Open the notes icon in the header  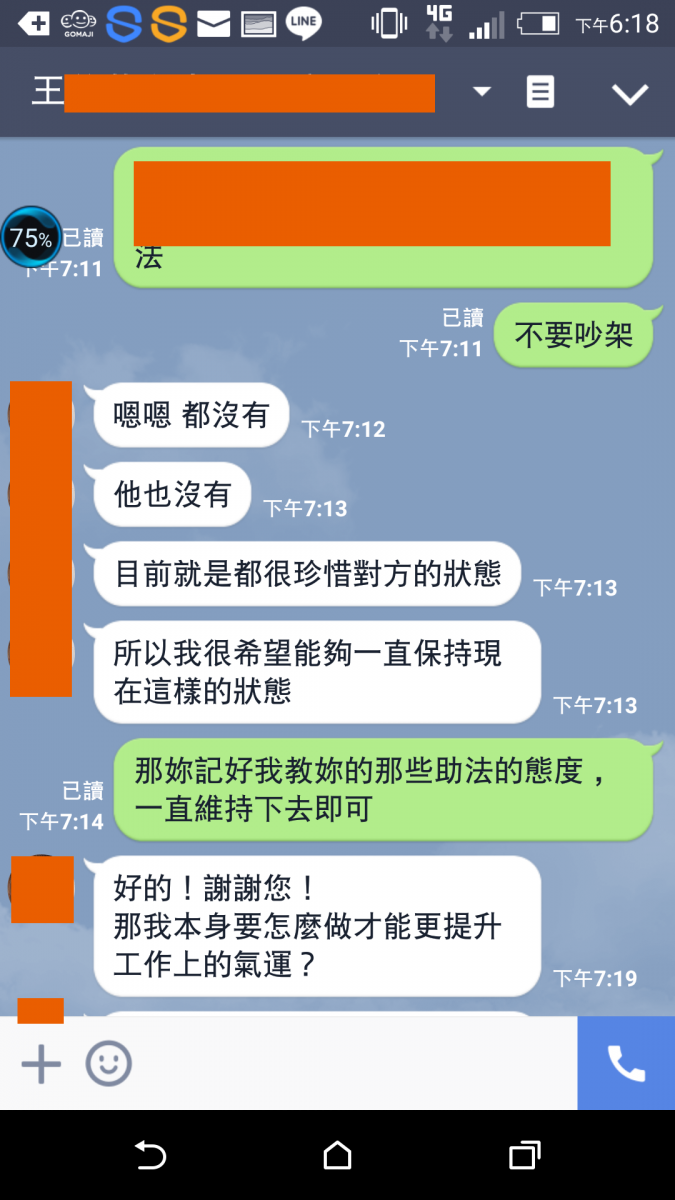540,92
